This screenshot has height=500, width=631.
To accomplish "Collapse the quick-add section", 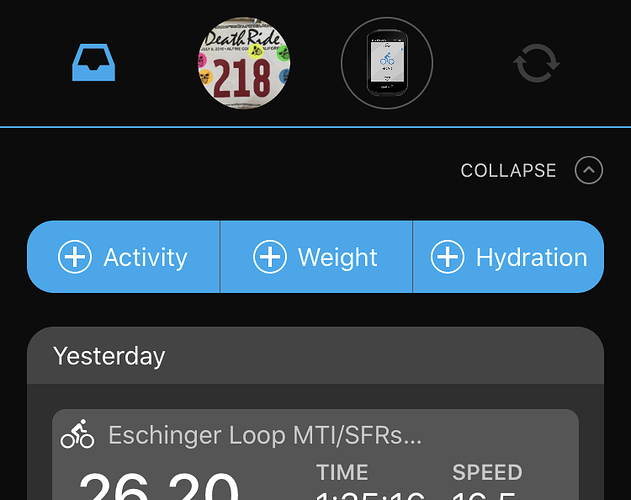I will tap(588, 171).
